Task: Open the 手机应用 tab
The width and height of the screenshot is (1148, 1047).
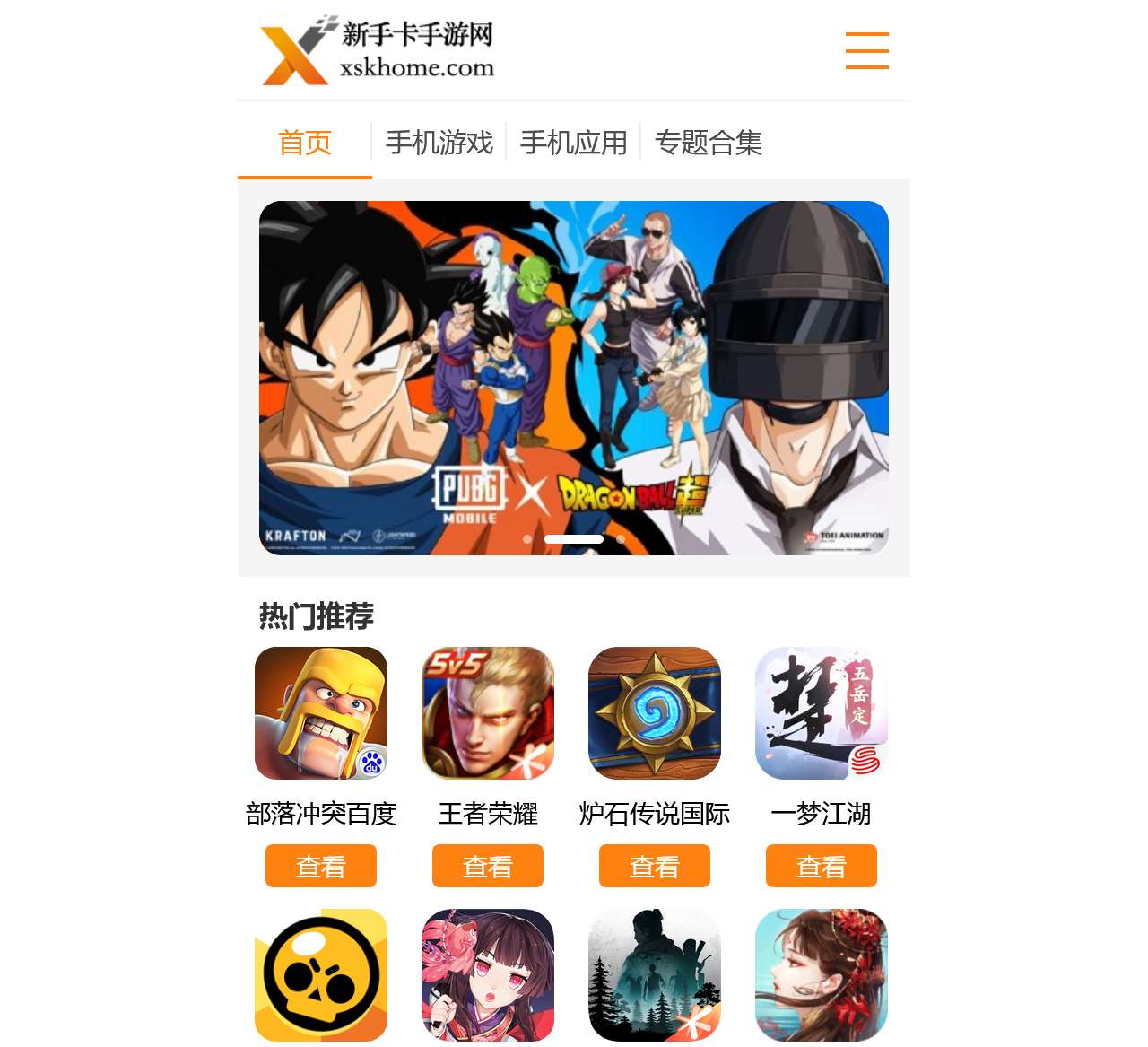Action: pos(574,143)
